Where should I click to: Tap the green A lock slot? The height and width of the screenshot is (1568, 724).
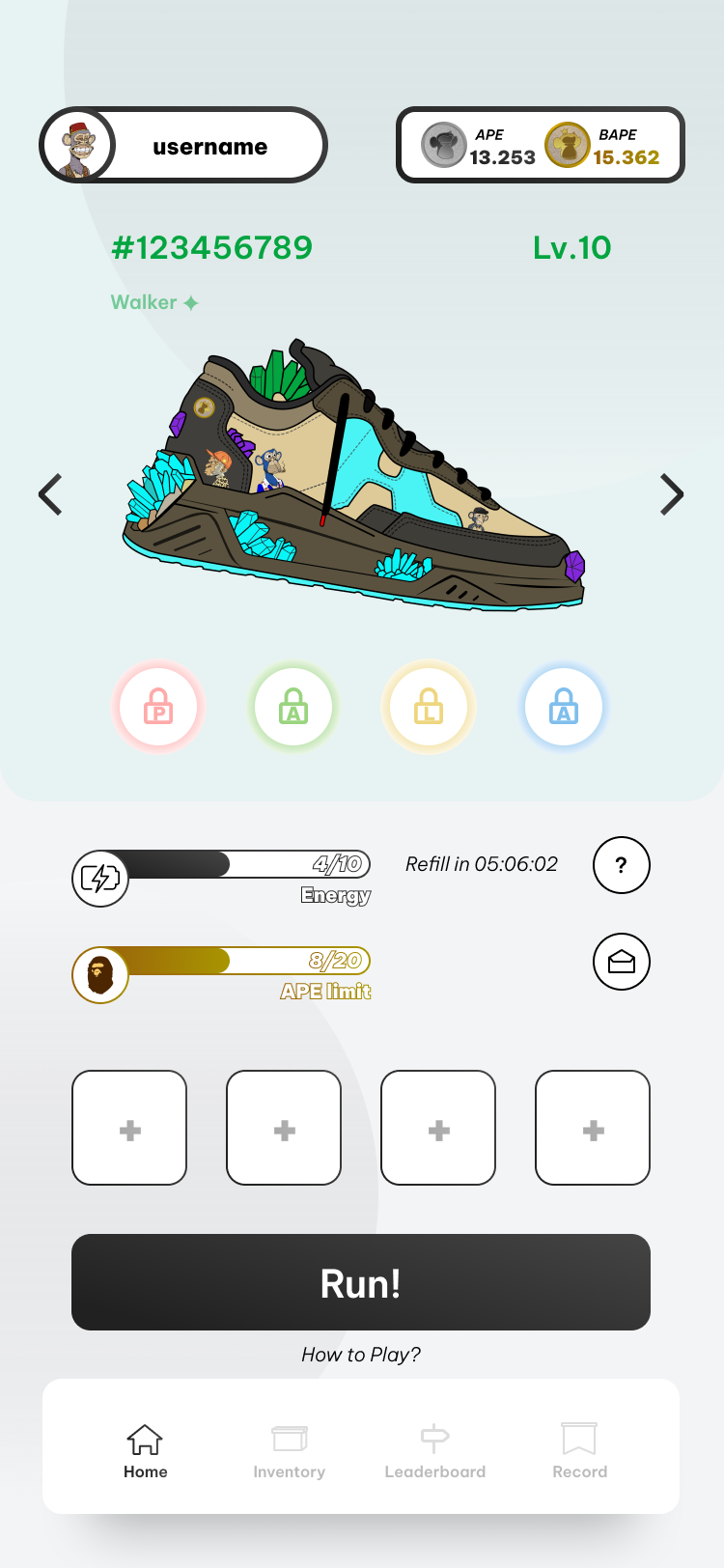click(293, 708)
